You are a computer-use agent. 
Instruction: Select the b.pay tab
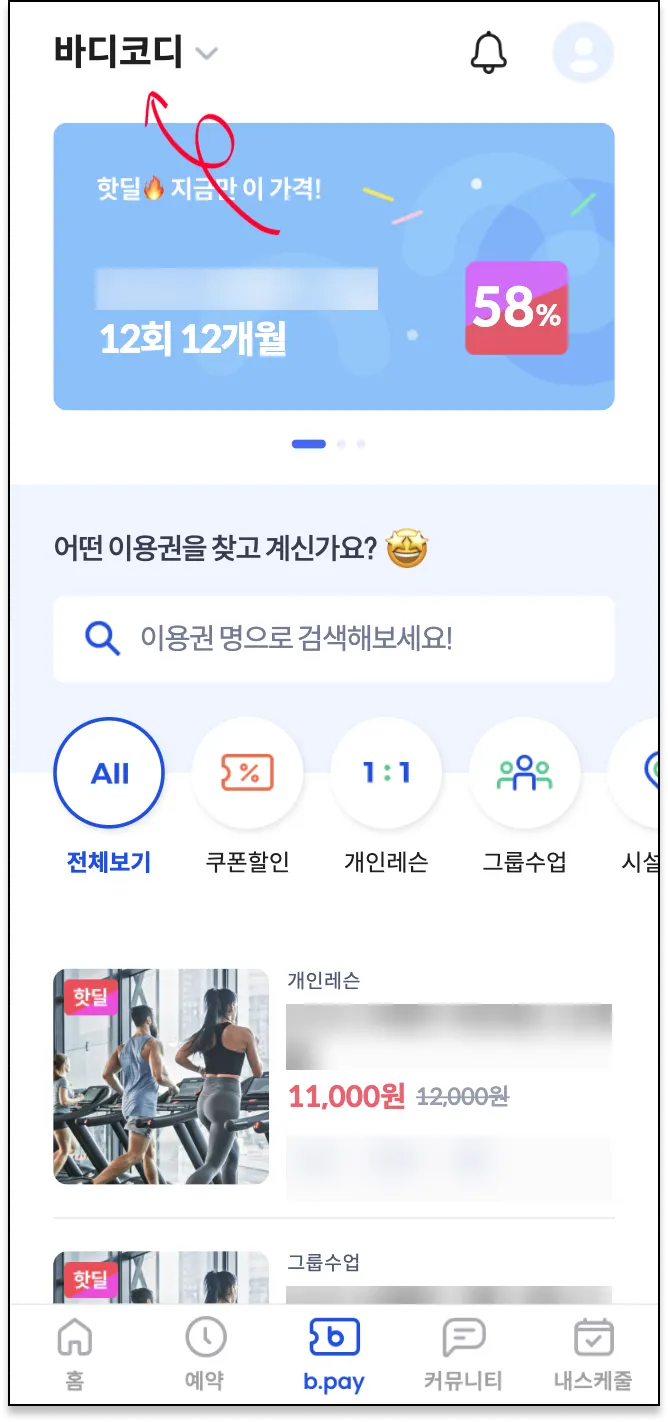coord(334,1355)
